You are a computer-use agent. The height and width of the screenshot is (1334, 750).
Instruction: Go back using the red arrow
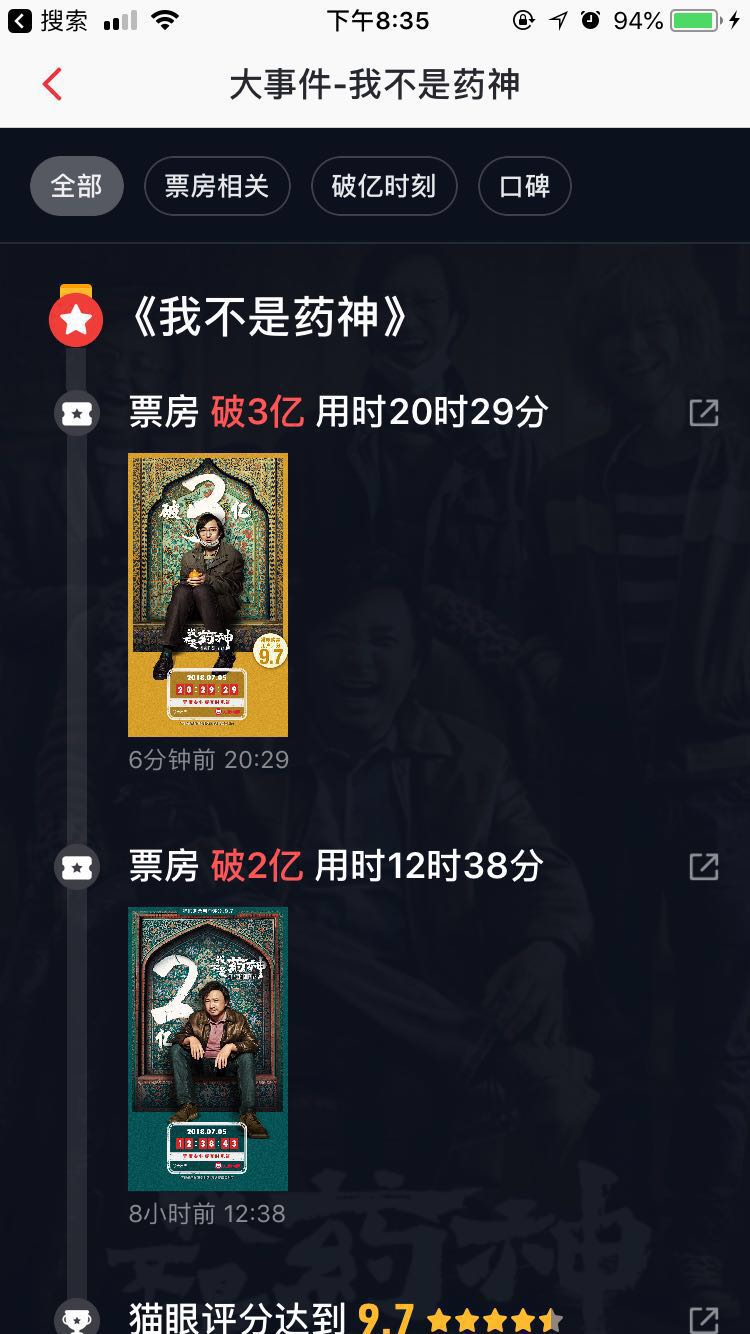(x=53, y=85)
